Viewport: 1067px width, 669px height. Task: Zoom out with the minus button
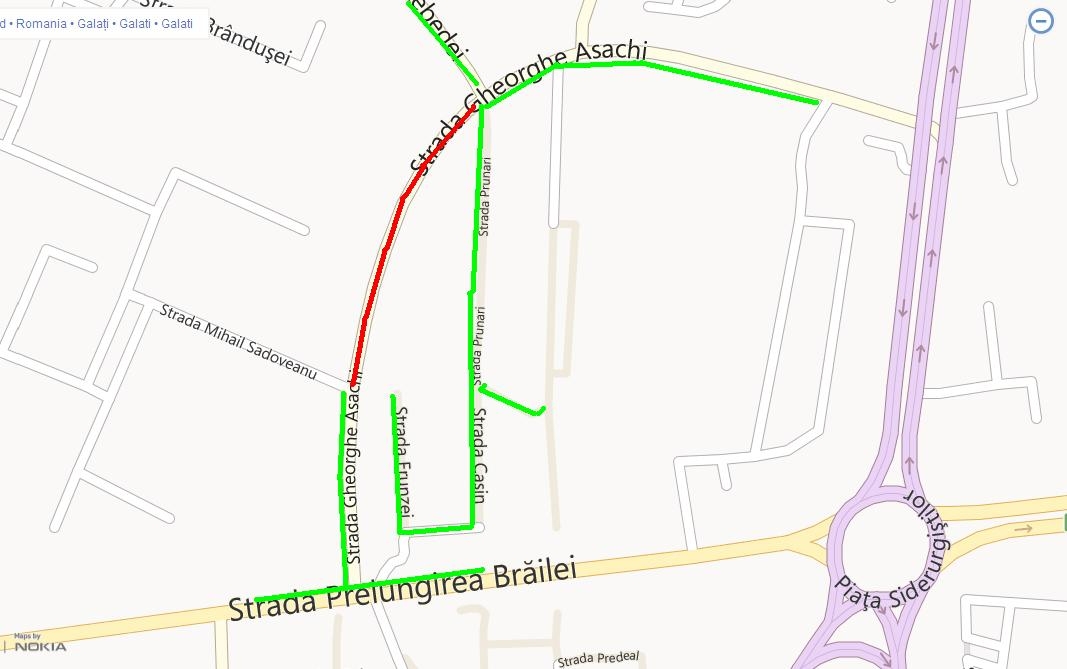pos(1041,21)
